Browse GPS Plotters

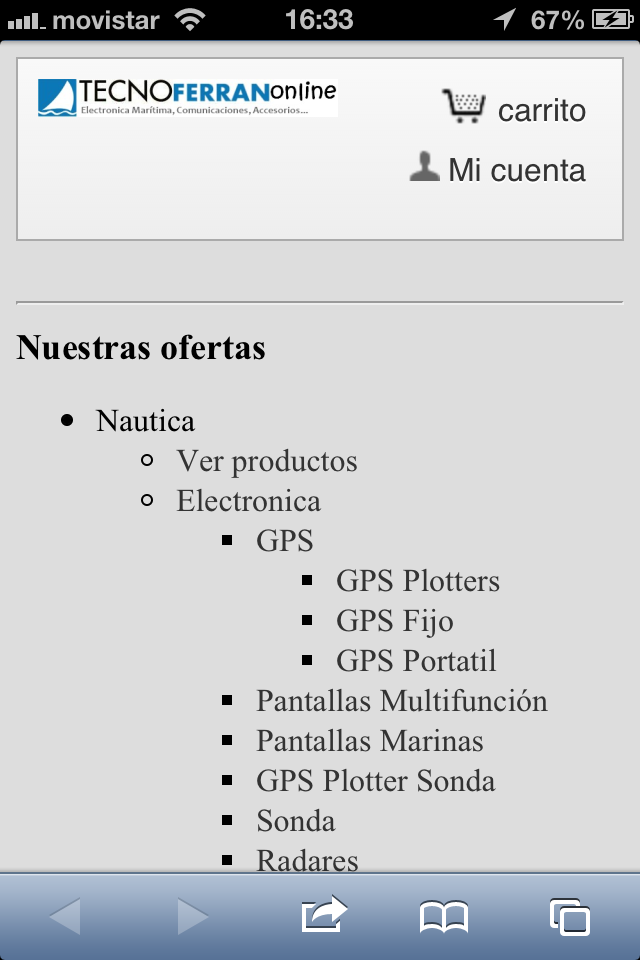[417, 581]
